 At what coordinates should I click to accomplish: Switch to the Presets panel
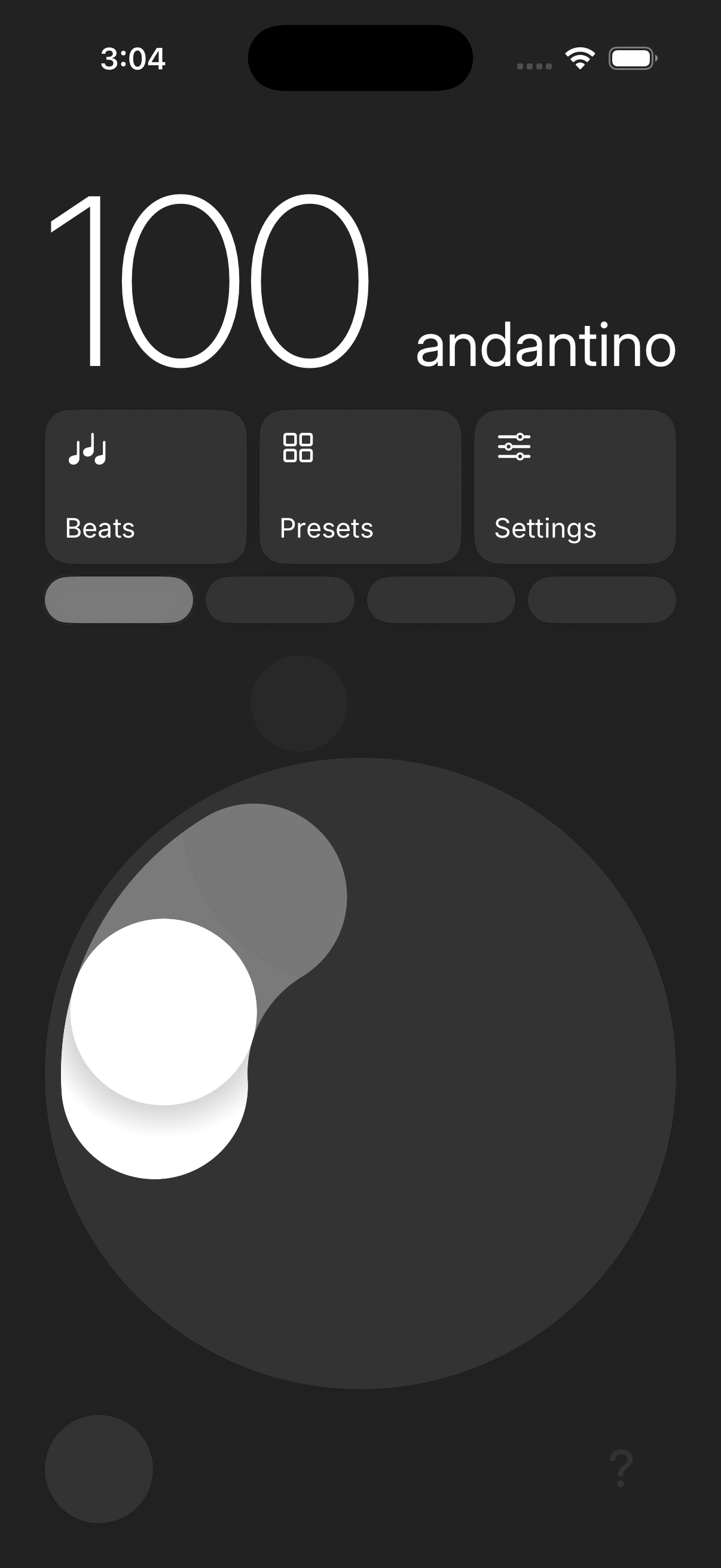click(359, 487)
